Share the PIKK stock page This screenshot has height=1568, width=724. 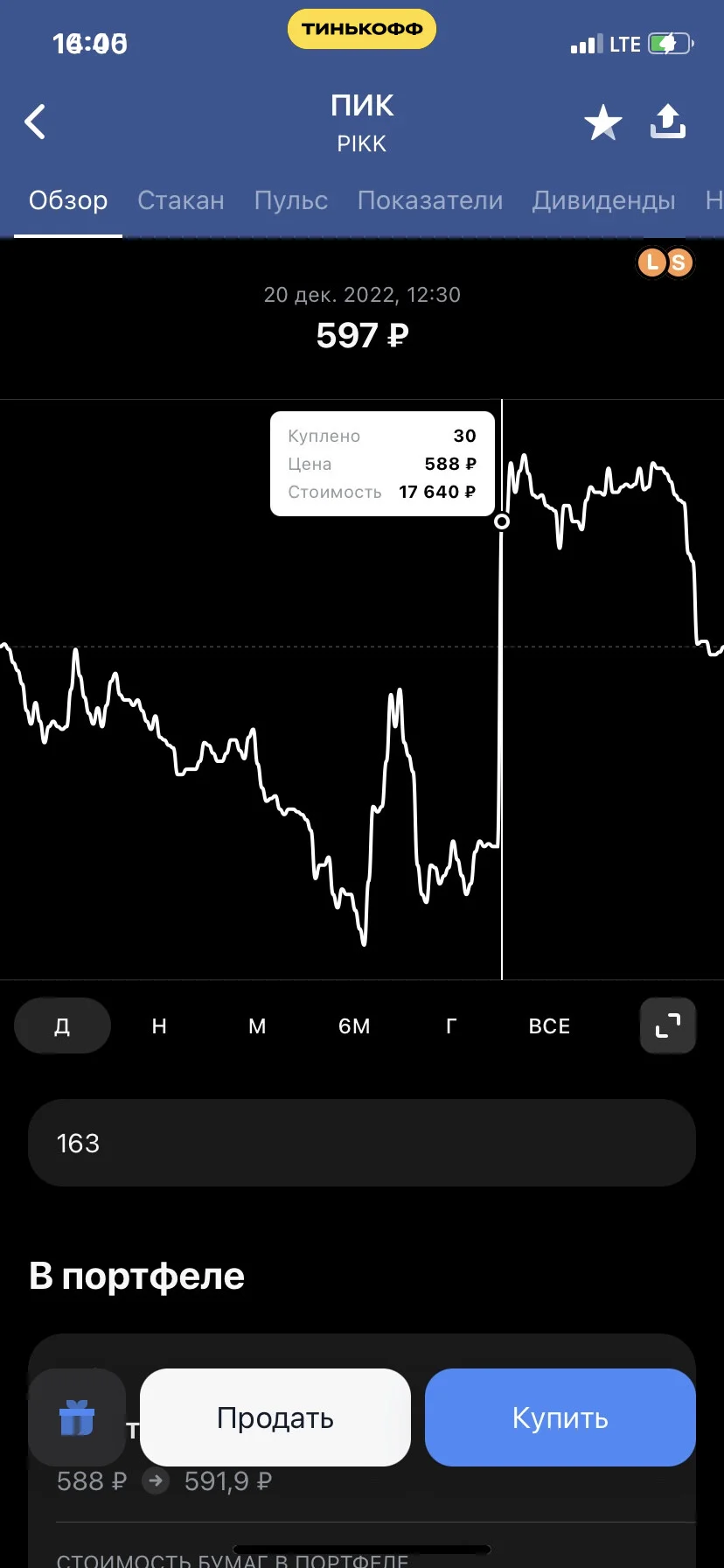click(668, 122)
